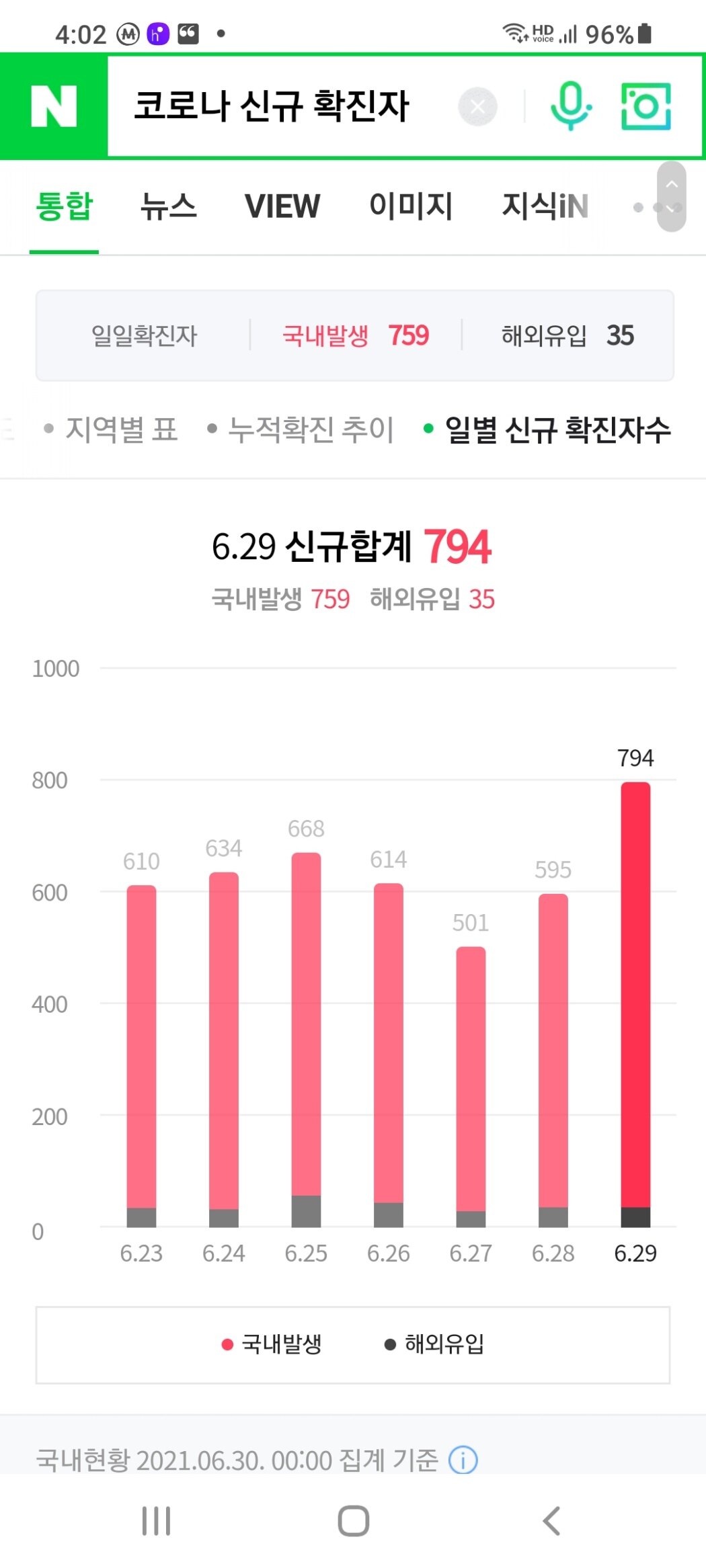
Task: Start voice search with the microphone
Action: click(571, 106)
